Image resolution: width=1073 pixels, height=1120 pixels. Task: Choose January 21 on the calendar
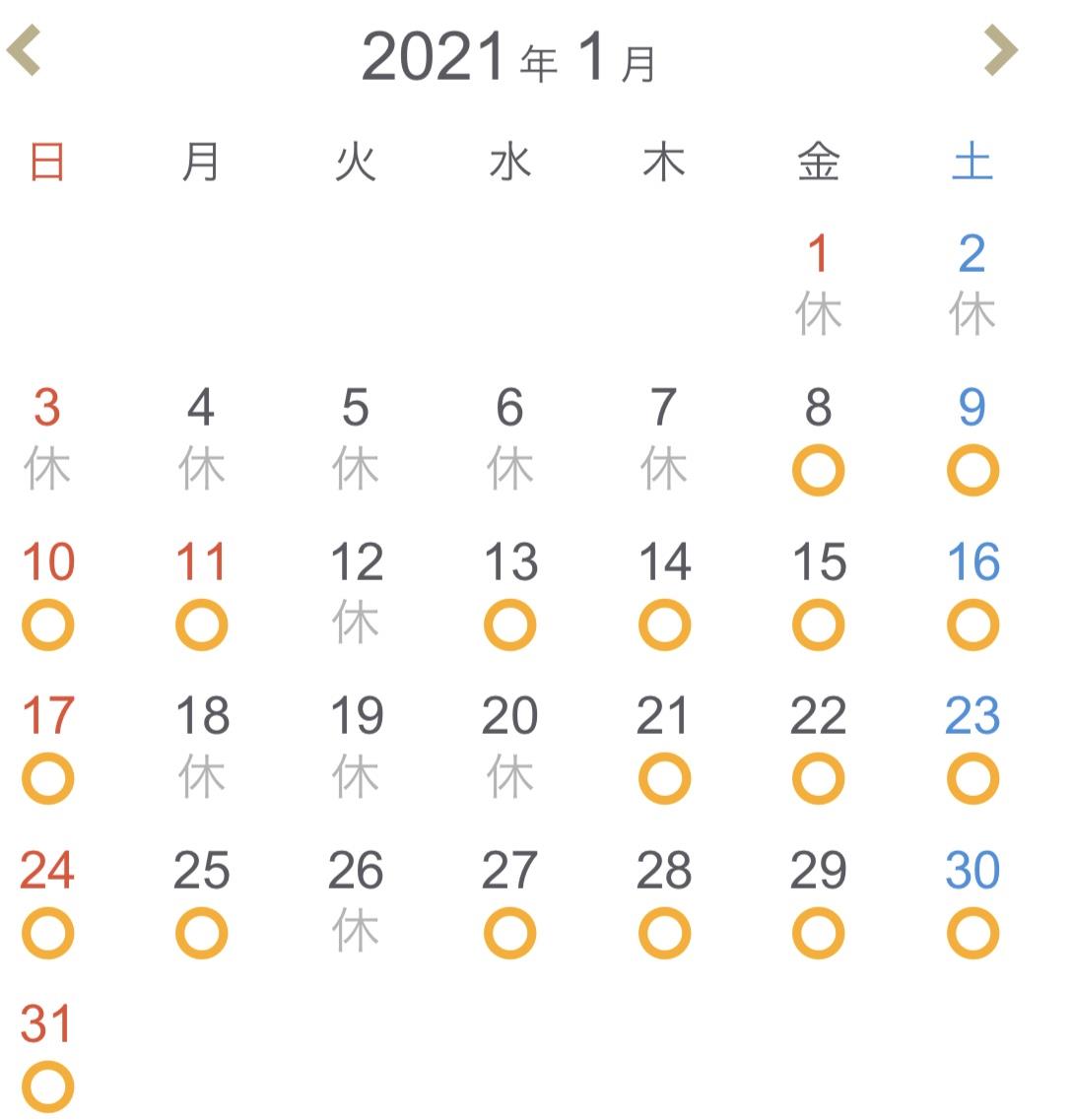[664, 747]
